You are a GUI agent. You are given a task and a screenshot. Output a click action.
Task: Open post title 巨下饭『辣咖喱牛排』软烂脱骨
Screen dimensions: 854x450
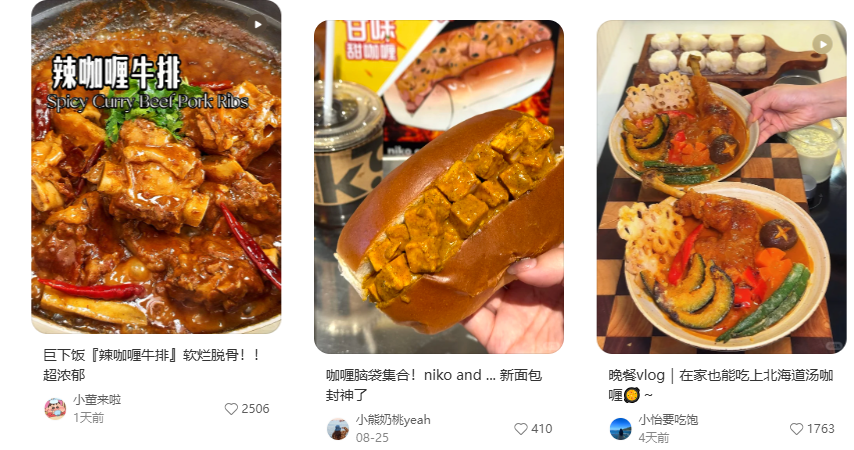[152, 365]
